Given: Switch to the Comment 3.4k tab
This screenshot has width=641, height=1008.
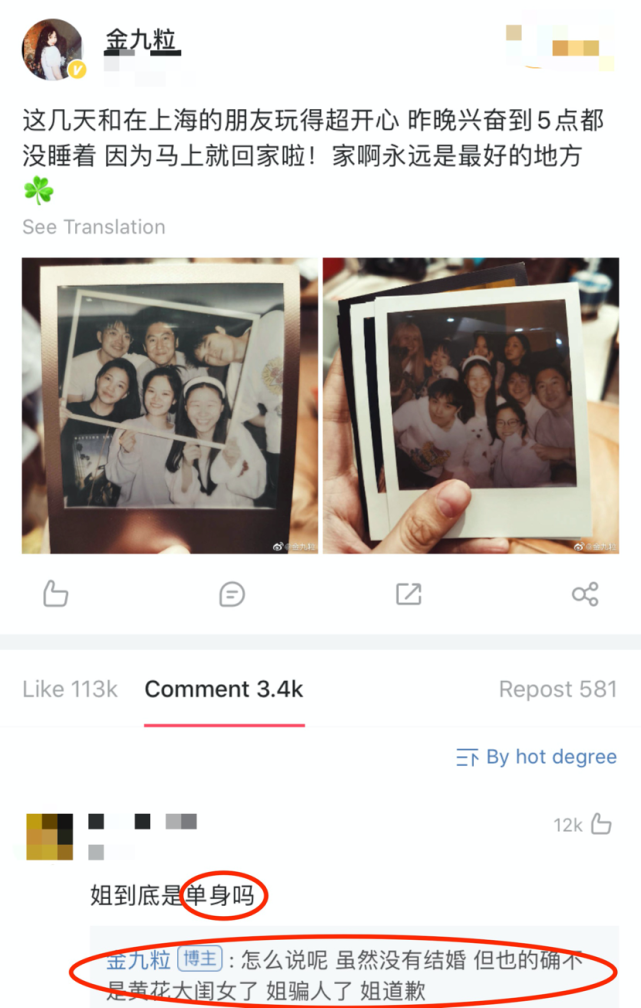Looking at the screenshot, I should [224, 689].
